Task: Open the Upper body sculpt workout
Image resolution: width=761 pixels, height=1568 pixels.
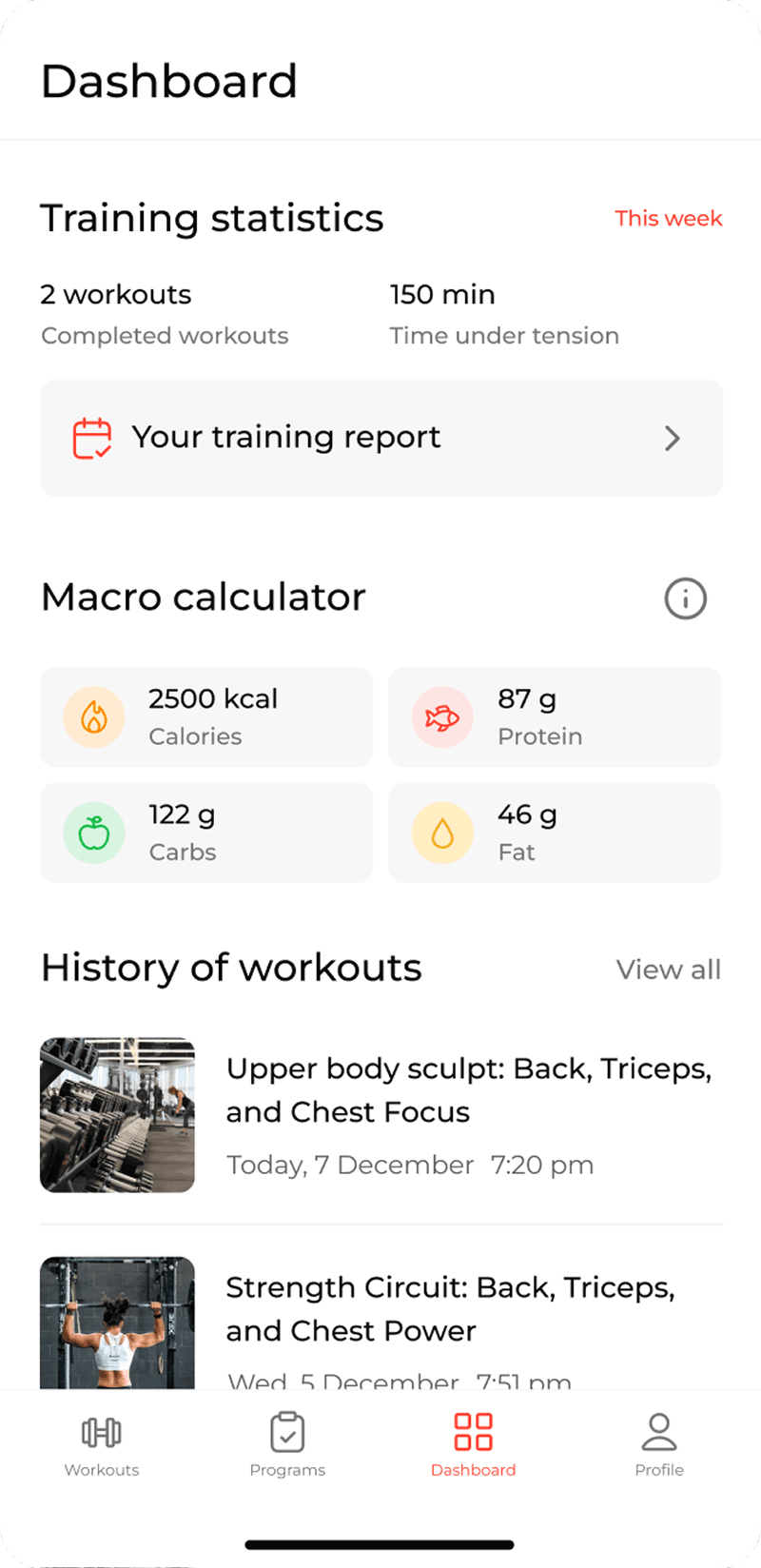Action: coord(381,1114)
